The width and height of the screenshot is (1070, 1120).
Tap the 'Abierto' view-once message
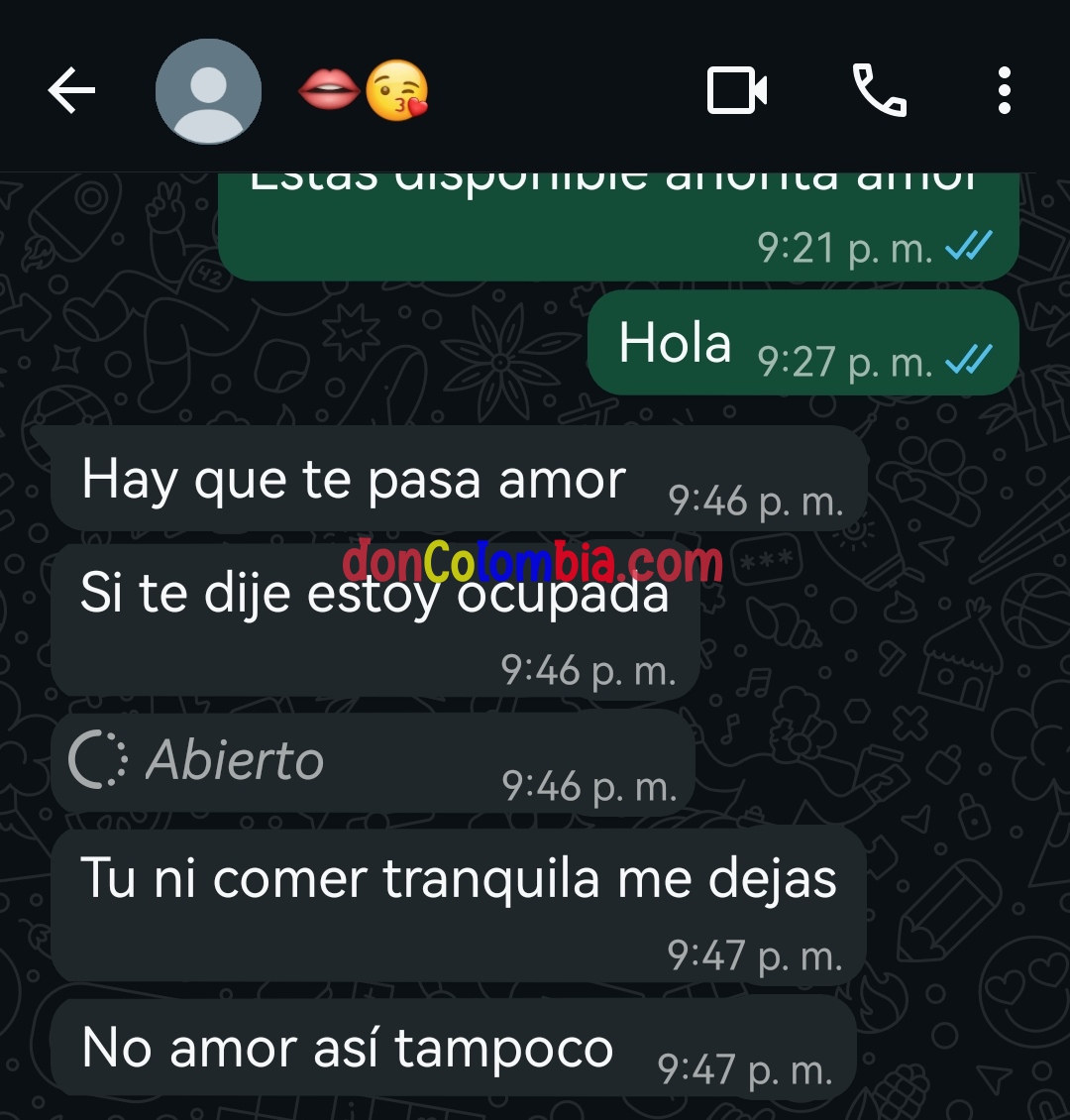234,761
